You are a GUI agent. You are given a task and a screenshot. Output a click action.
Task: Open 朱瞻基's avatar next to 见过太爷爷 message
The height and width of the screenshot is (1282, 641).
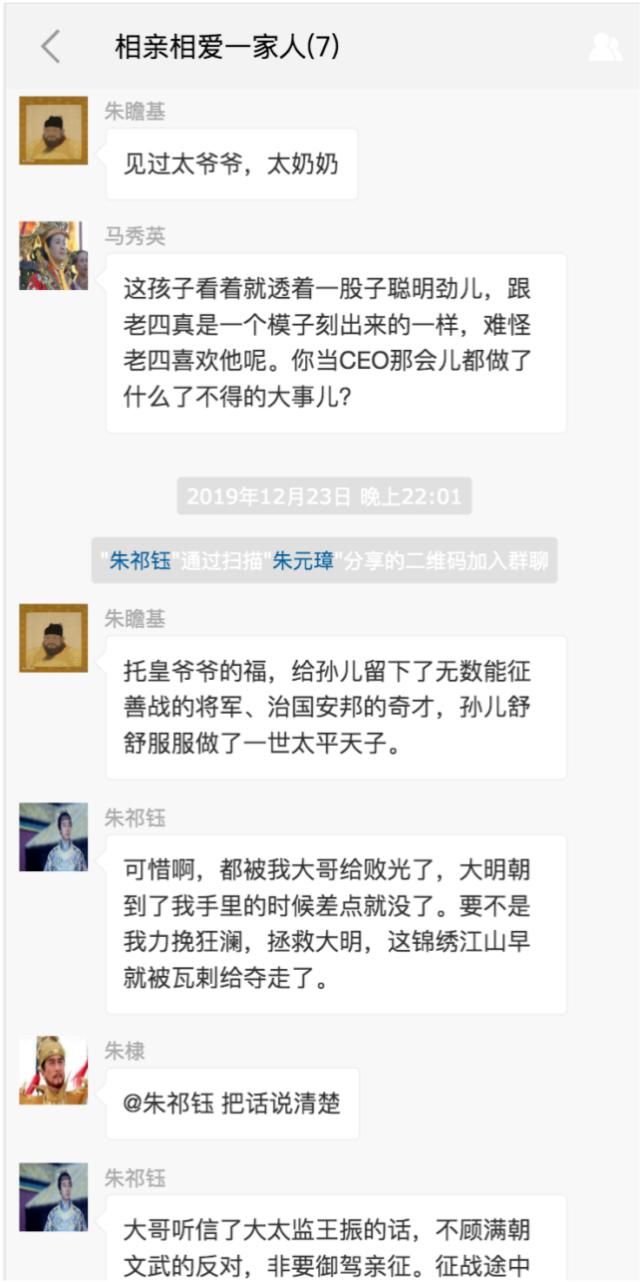(x=53, y=131)
